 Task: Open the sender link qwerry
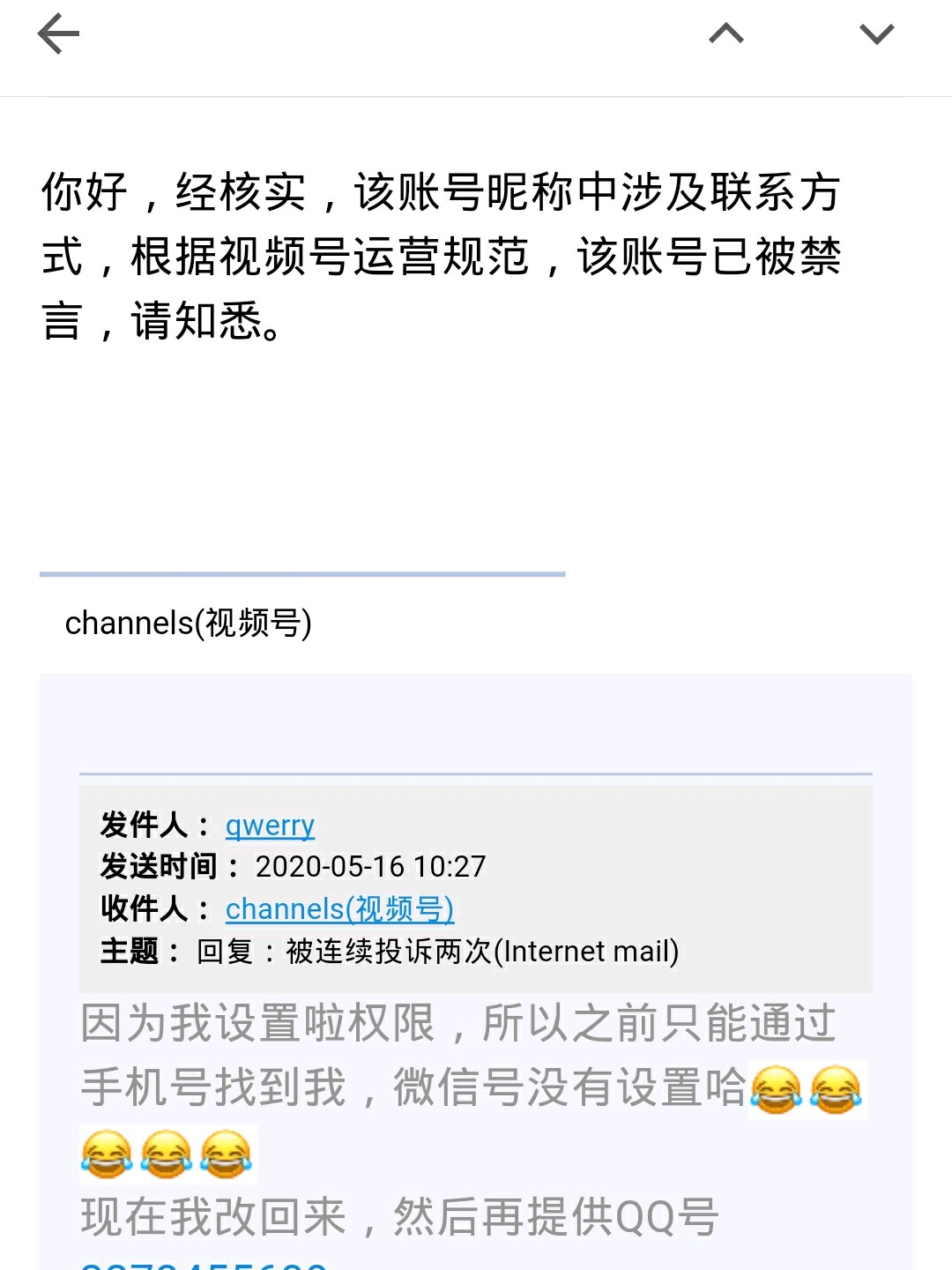click(269, 825)
